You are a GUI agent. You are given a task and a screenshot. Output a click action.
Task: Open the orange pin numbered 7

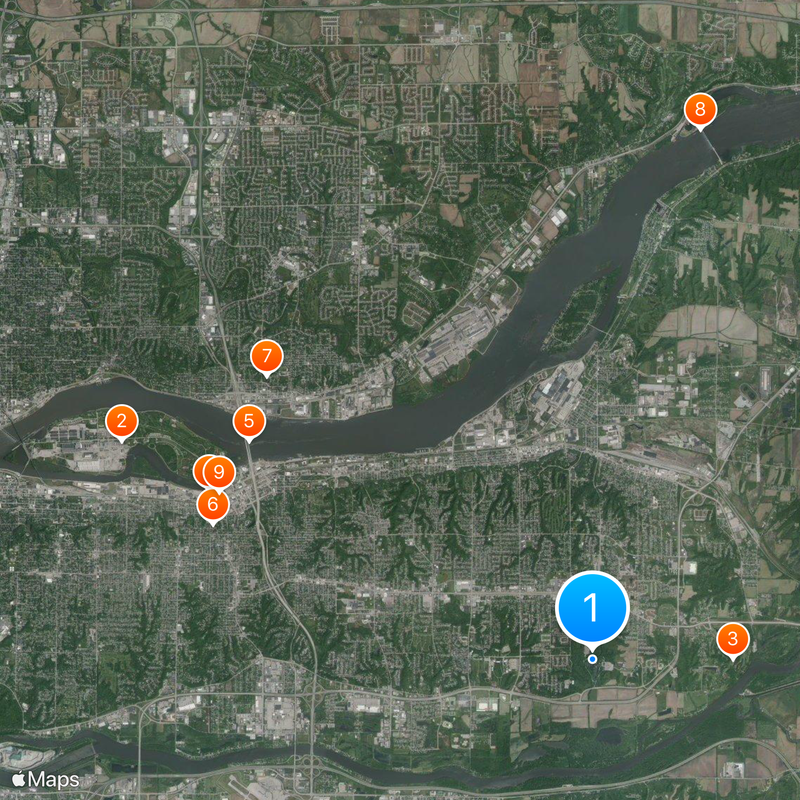coord(266,356)
